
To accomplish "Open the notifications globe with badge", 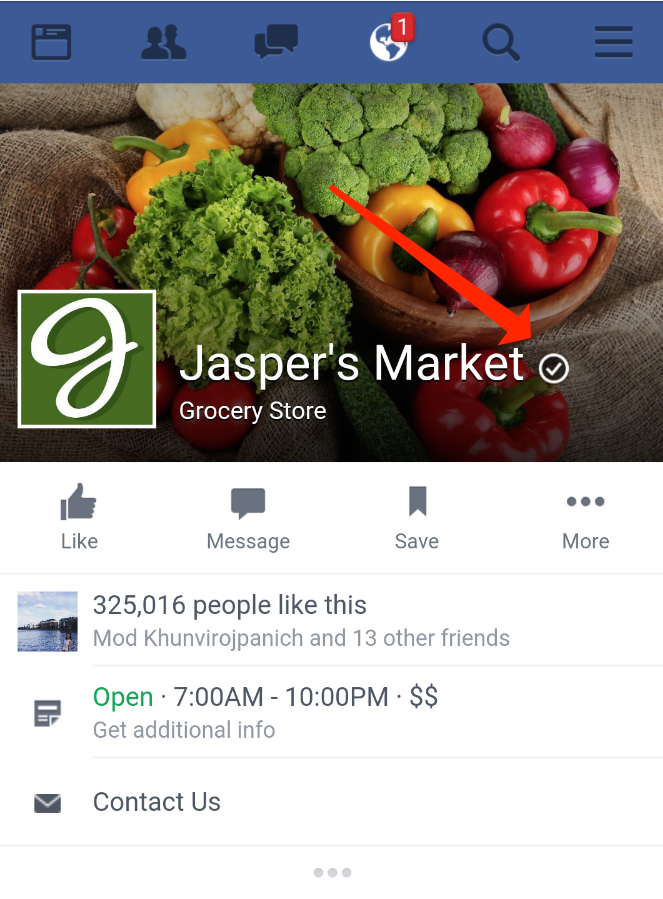I will [x=388, y=42].
